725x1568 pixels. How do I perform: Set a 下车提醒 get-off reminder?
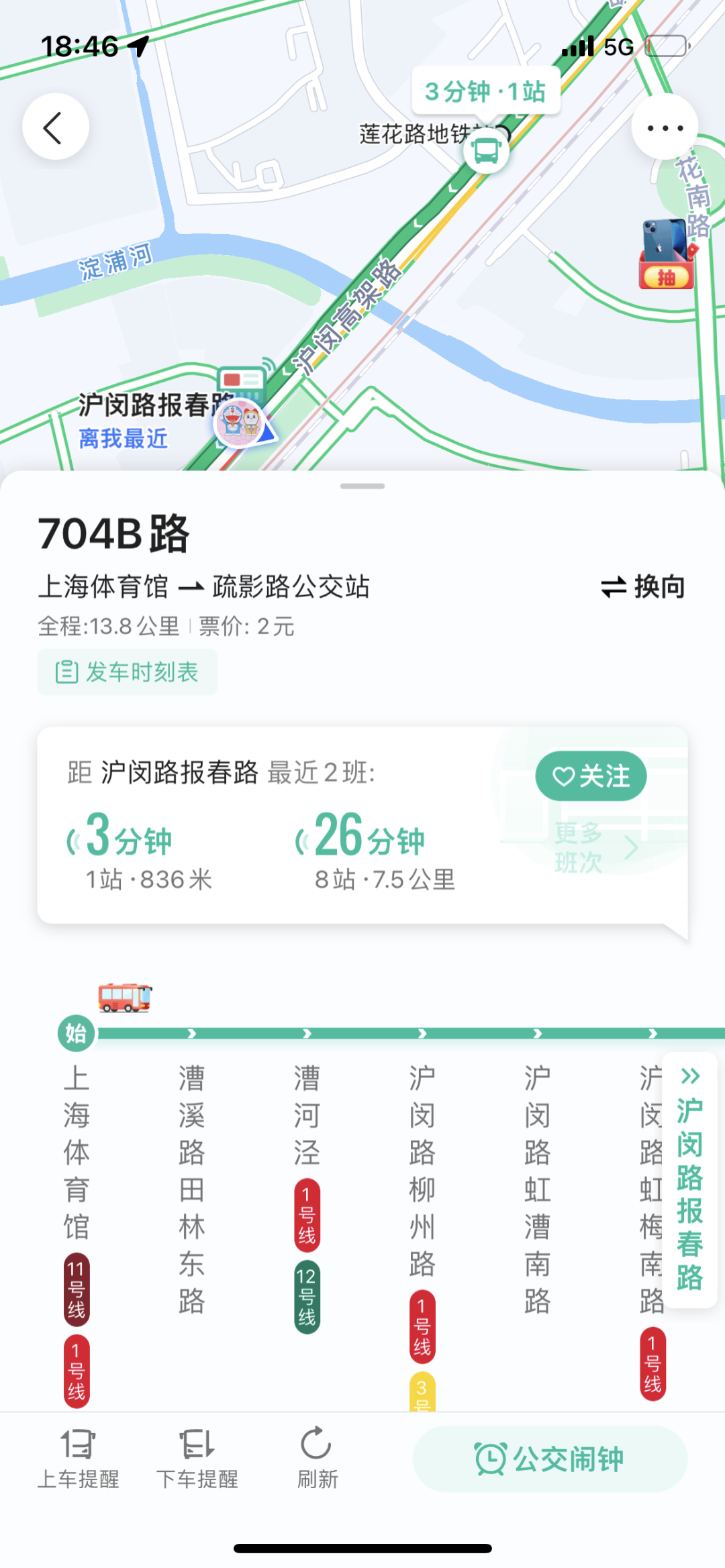click(x=197, y=1459)
